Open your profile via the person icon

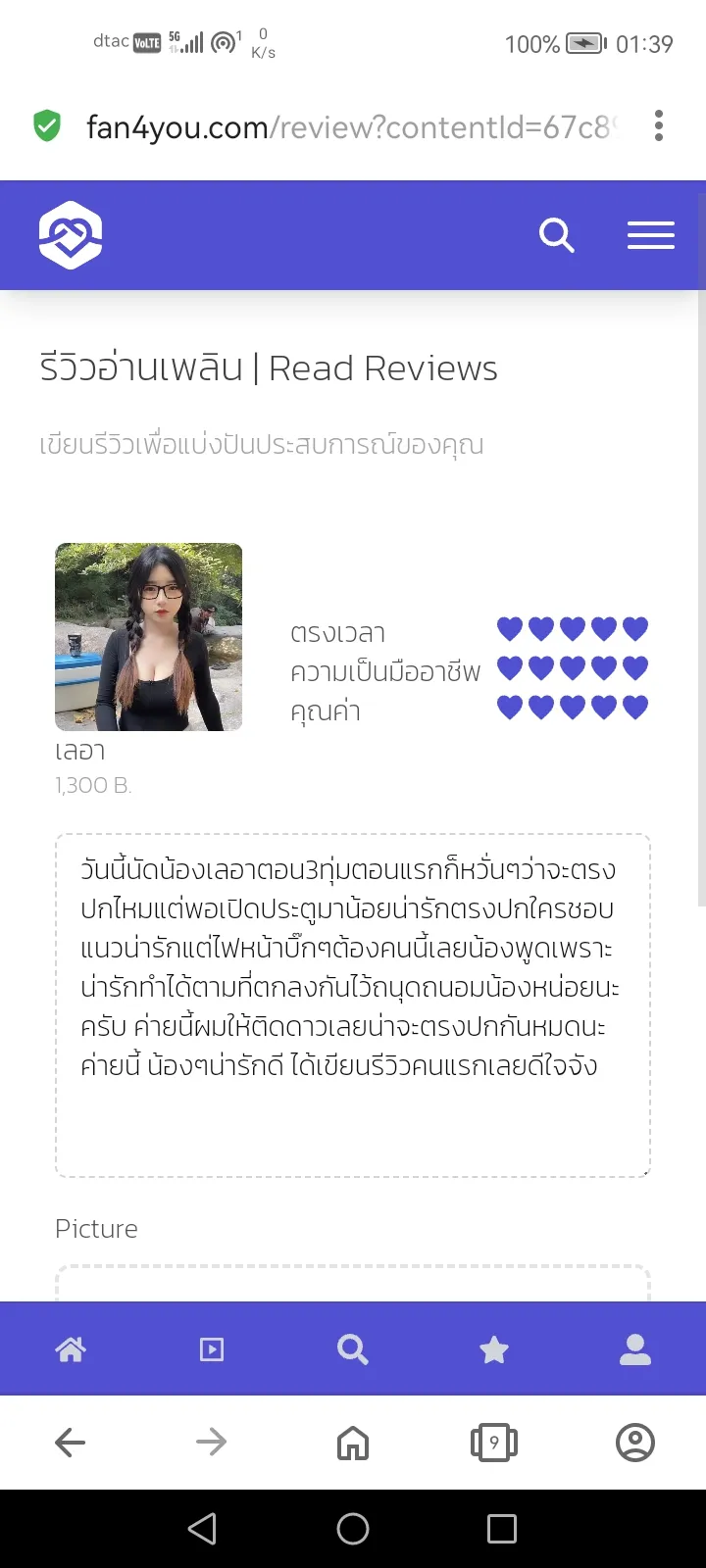pyautogui.click(x=634, y=1348)
